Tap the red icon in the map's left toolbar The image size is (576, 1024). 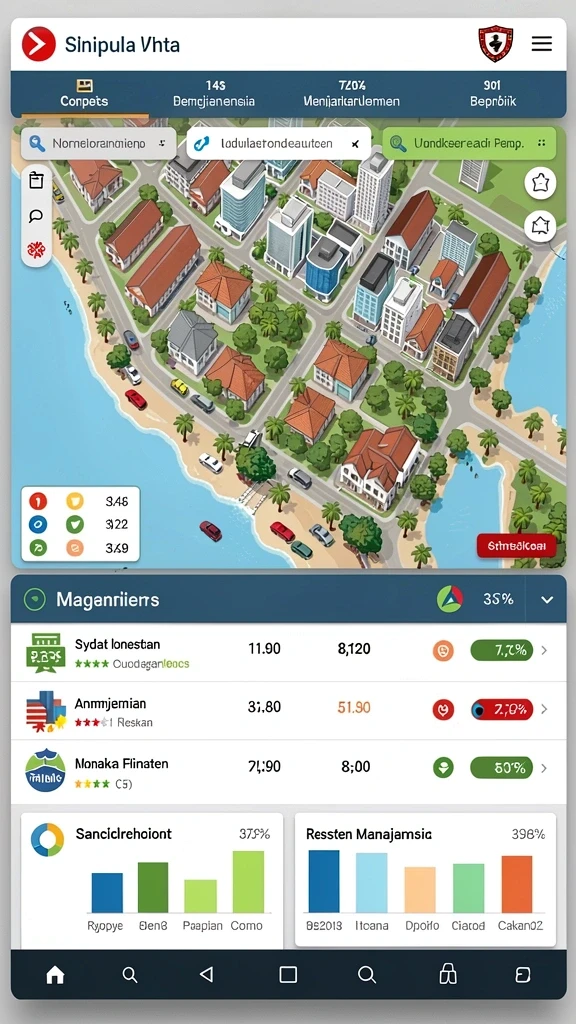[x=36, y=249]
